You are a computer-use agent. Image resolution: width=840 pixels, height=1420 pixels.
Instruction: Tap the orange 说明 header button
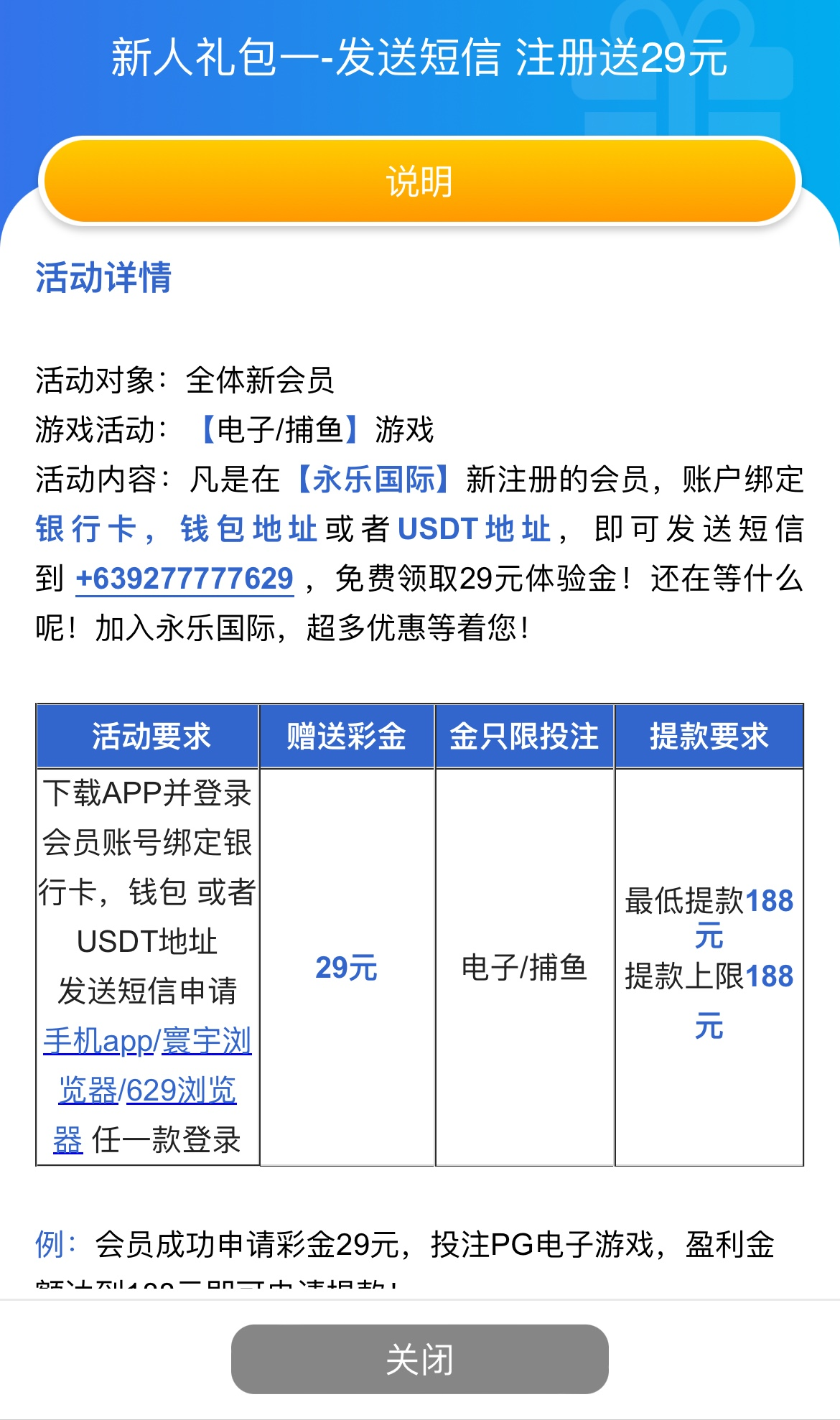click(x=420, y=182)
